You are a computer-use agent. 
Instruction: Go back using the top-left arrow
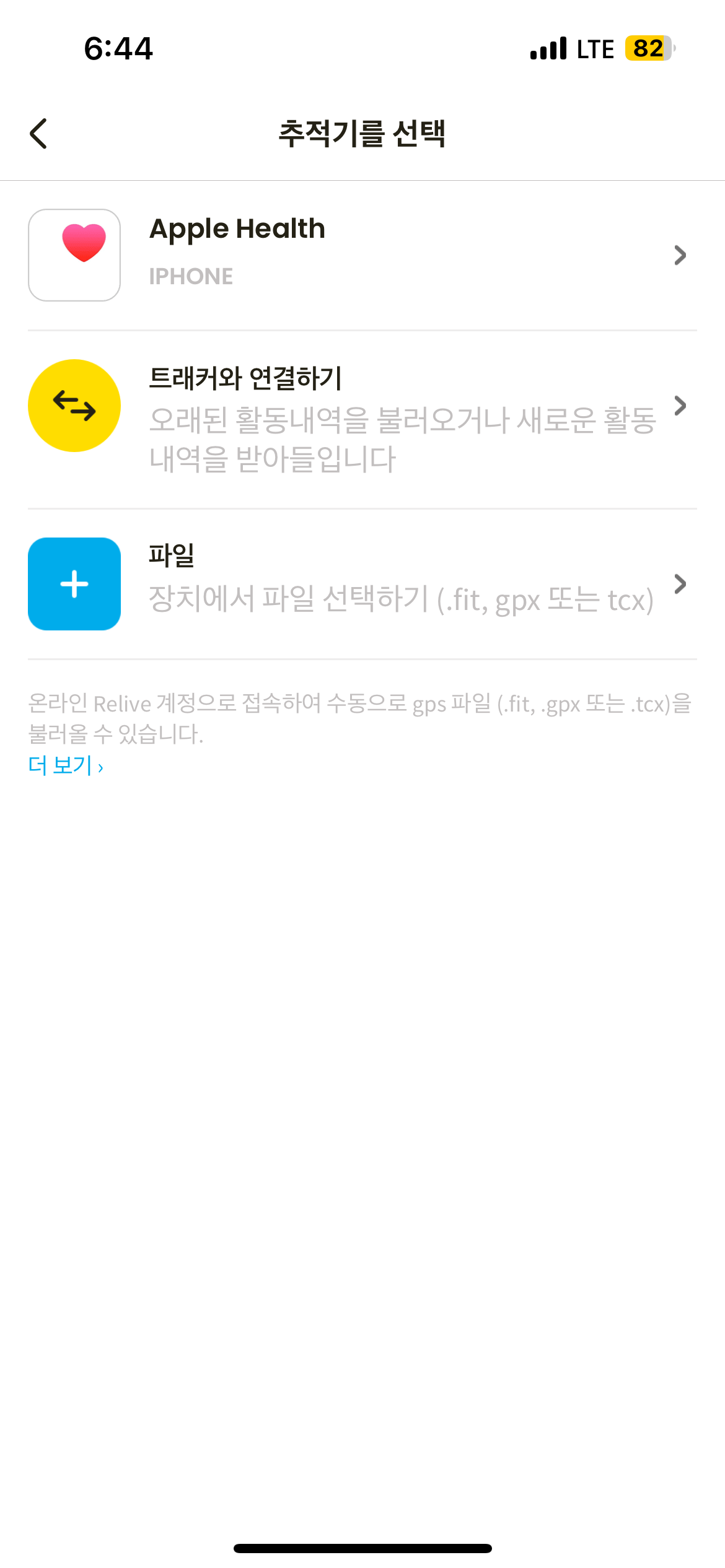[38, 134]
